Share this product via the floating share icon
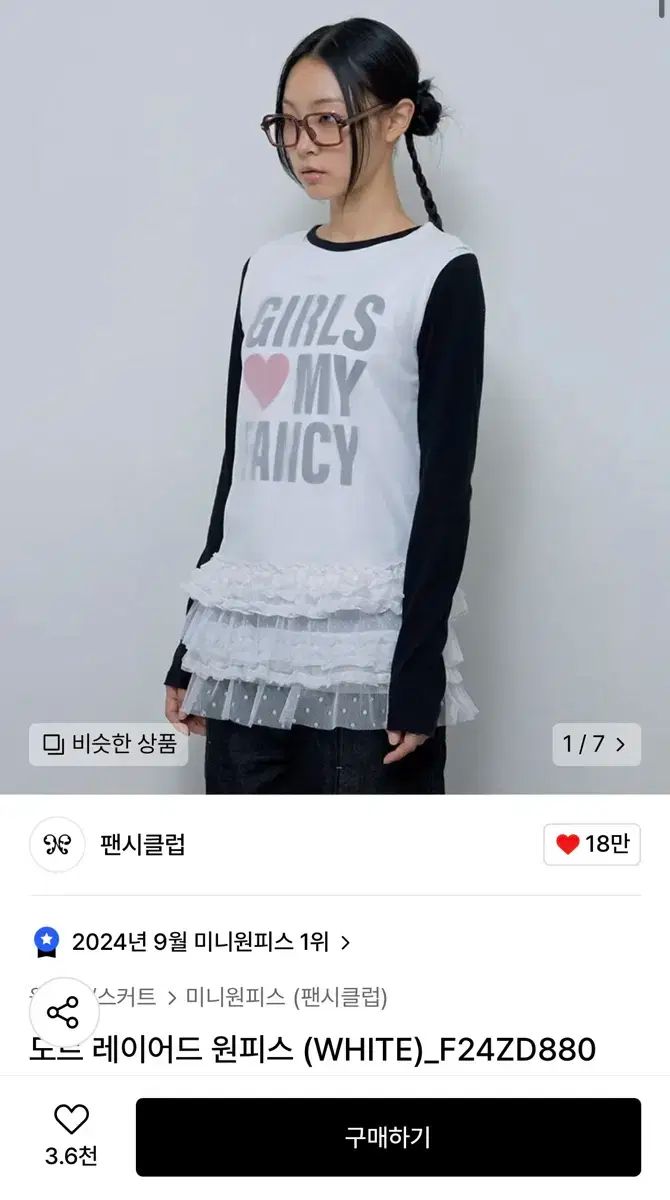Viewport: 670px width, 1200px height. (63, 1012)
